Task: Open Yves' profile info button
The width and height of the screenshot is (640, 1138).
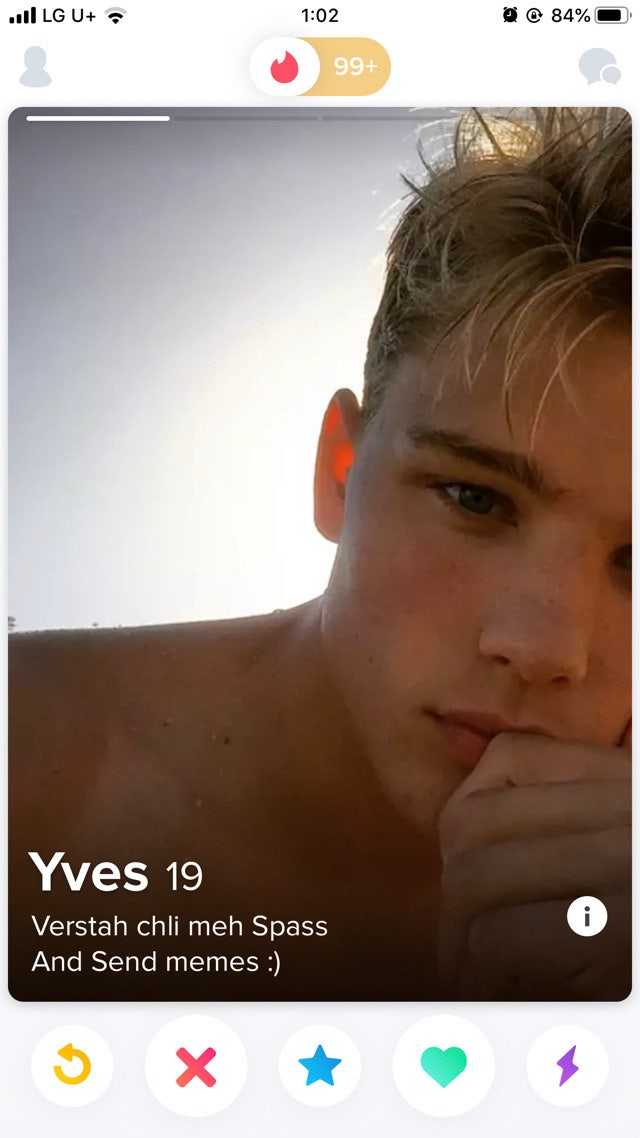Action: pyautogui.click(x=587, y=916)
